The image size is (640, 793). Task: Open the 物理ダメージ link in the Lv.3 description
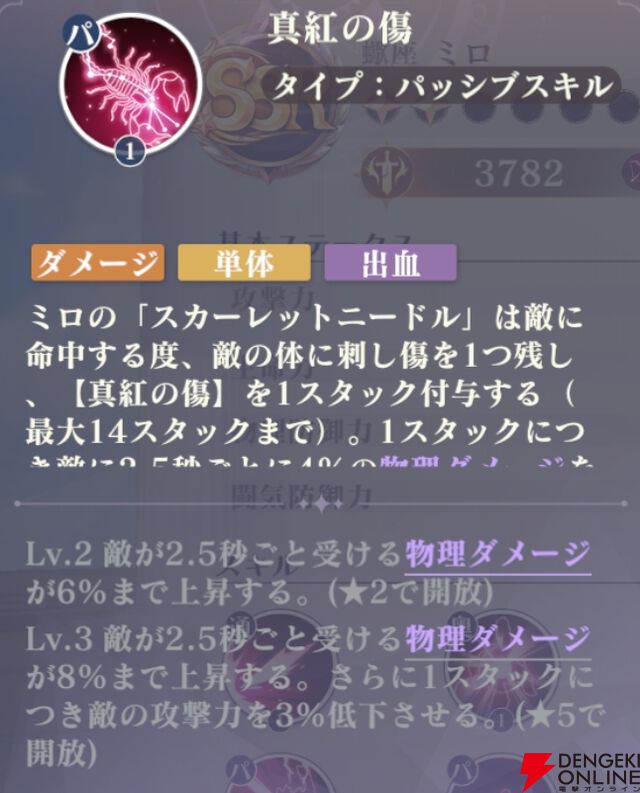pos(497,637)
